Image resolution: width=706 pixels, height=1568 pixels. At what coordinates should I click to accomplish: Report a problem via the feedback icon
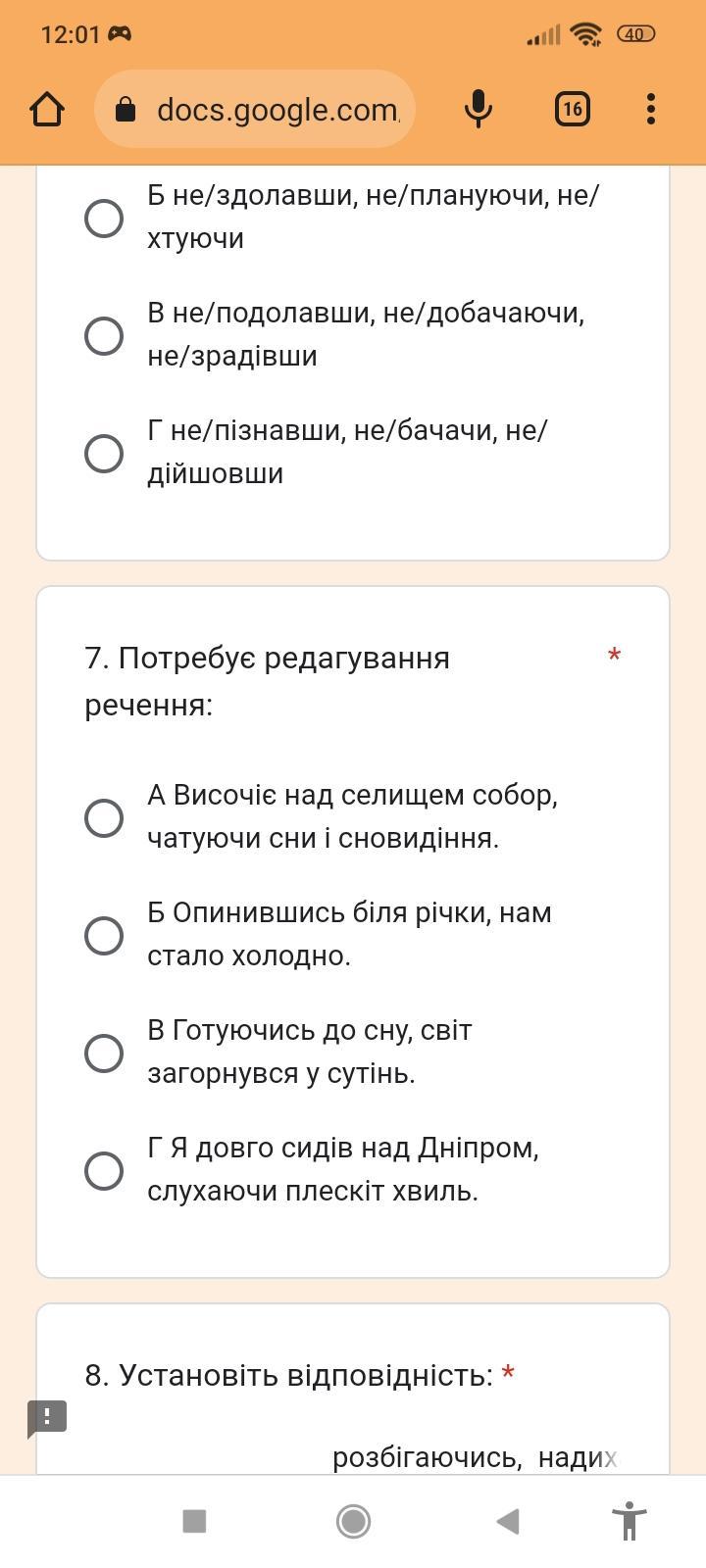coord(47,1417)
